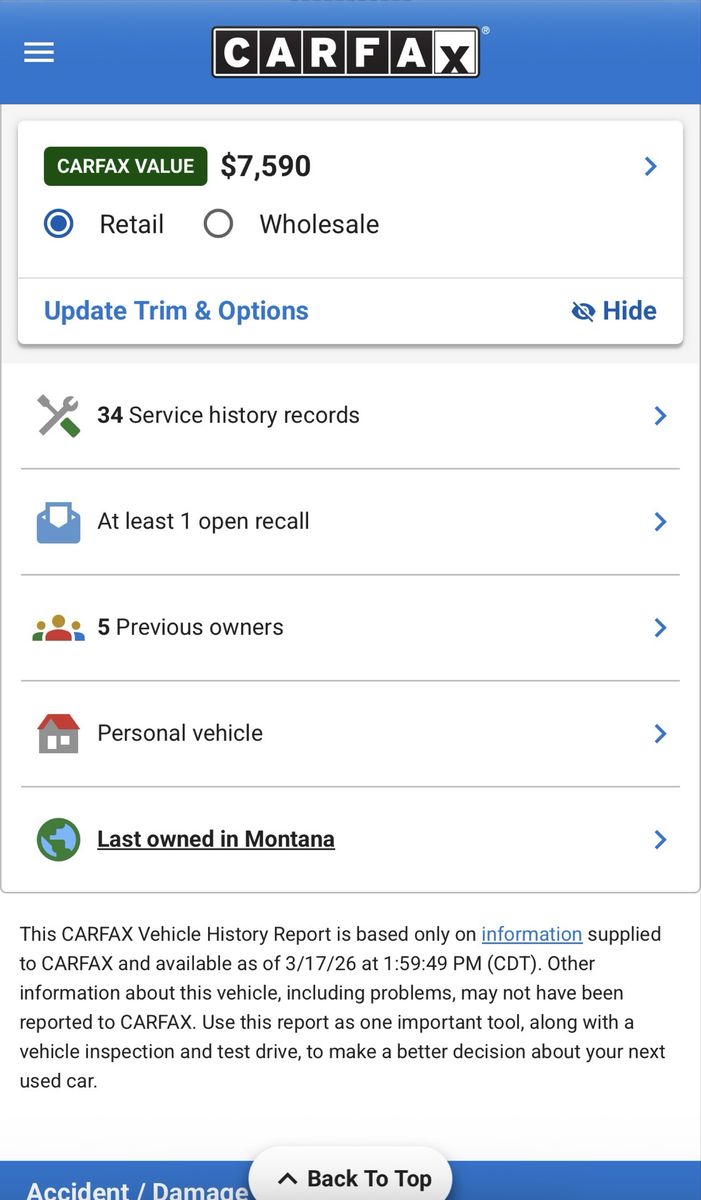
Task: Select the Retail value option
Action: pos(59,224)
